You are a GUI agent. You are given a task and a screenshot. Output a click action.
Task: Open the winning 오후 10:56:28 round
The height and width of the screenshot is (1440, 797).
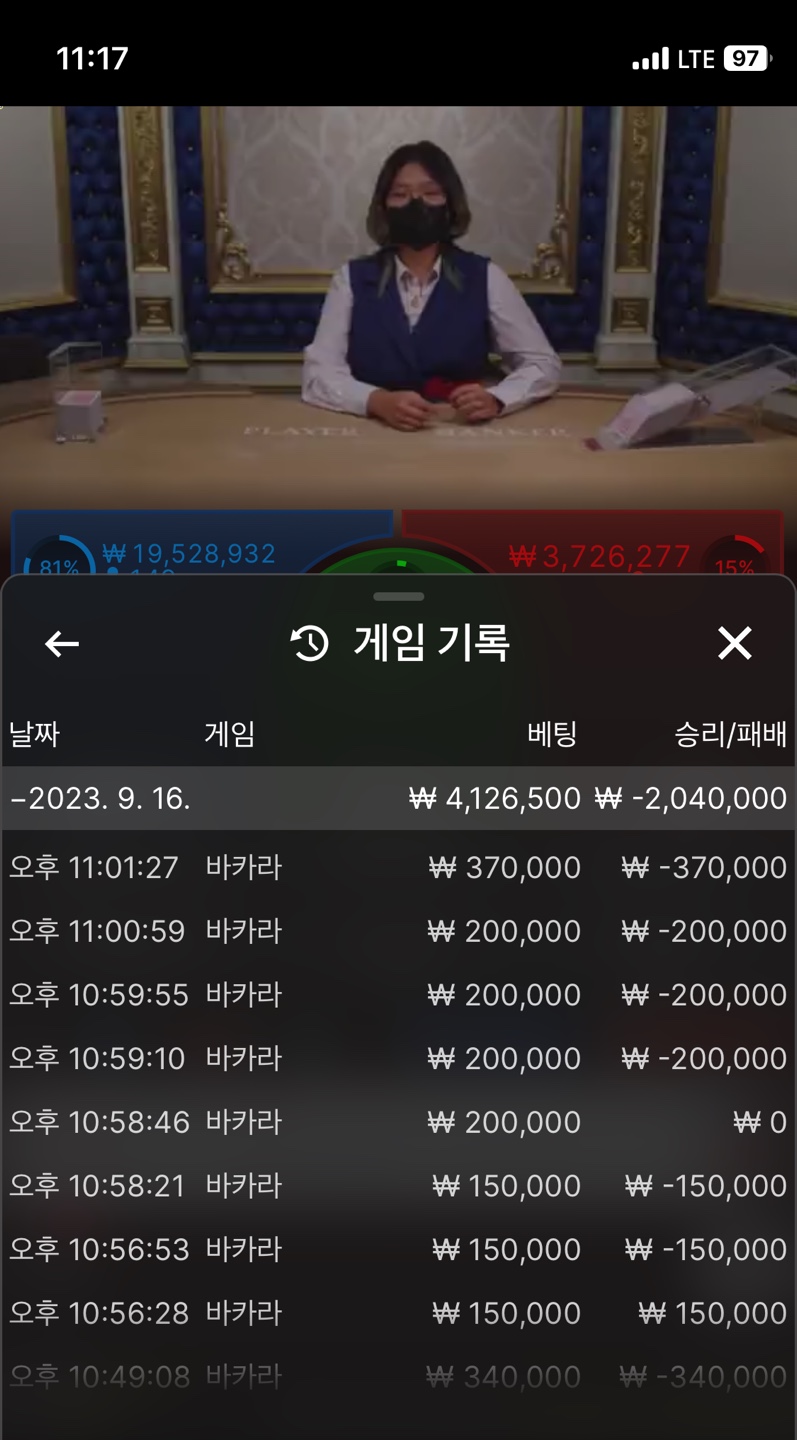(x=398, y=1313)
